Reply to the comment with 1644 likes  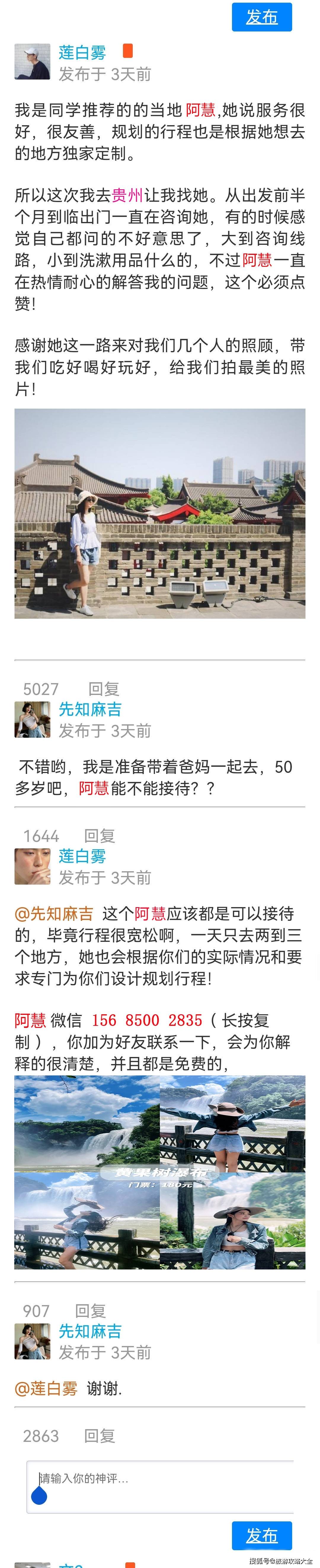coord(99,836)
